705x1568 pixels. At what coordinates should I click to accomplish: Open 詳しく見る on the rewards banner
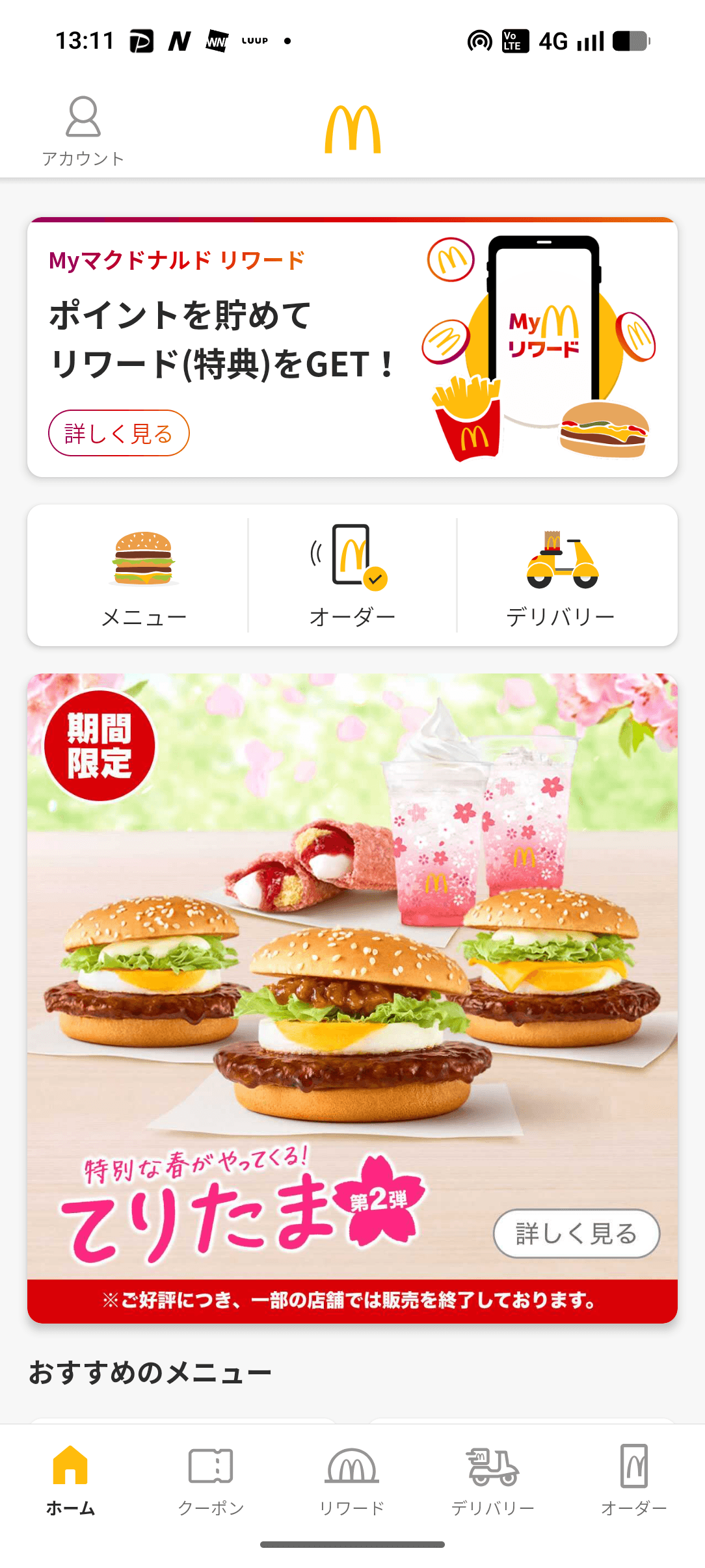pos(119,431)
